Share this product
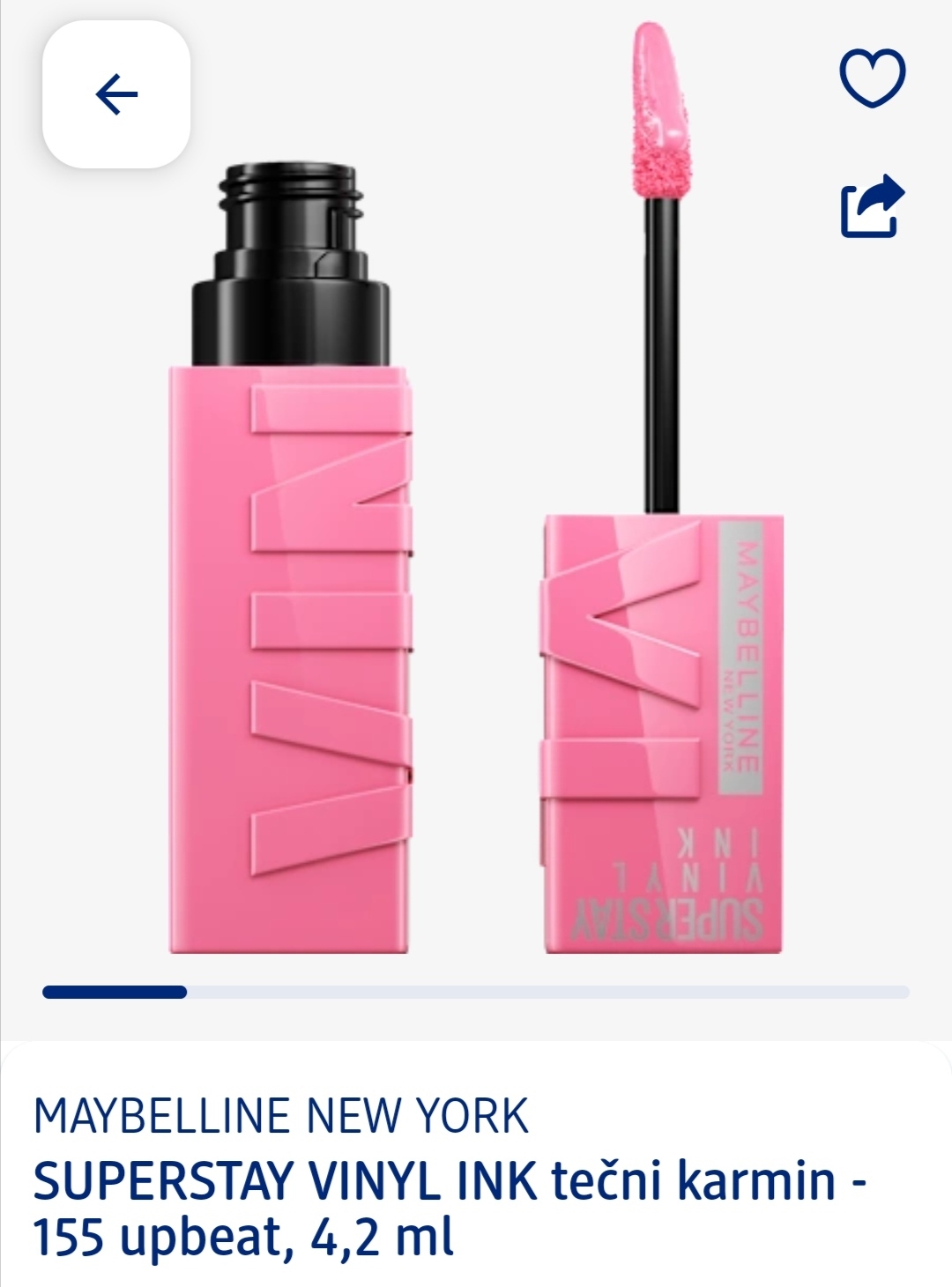The height and width of the screenshot is (1287, 952). [872, 207]
